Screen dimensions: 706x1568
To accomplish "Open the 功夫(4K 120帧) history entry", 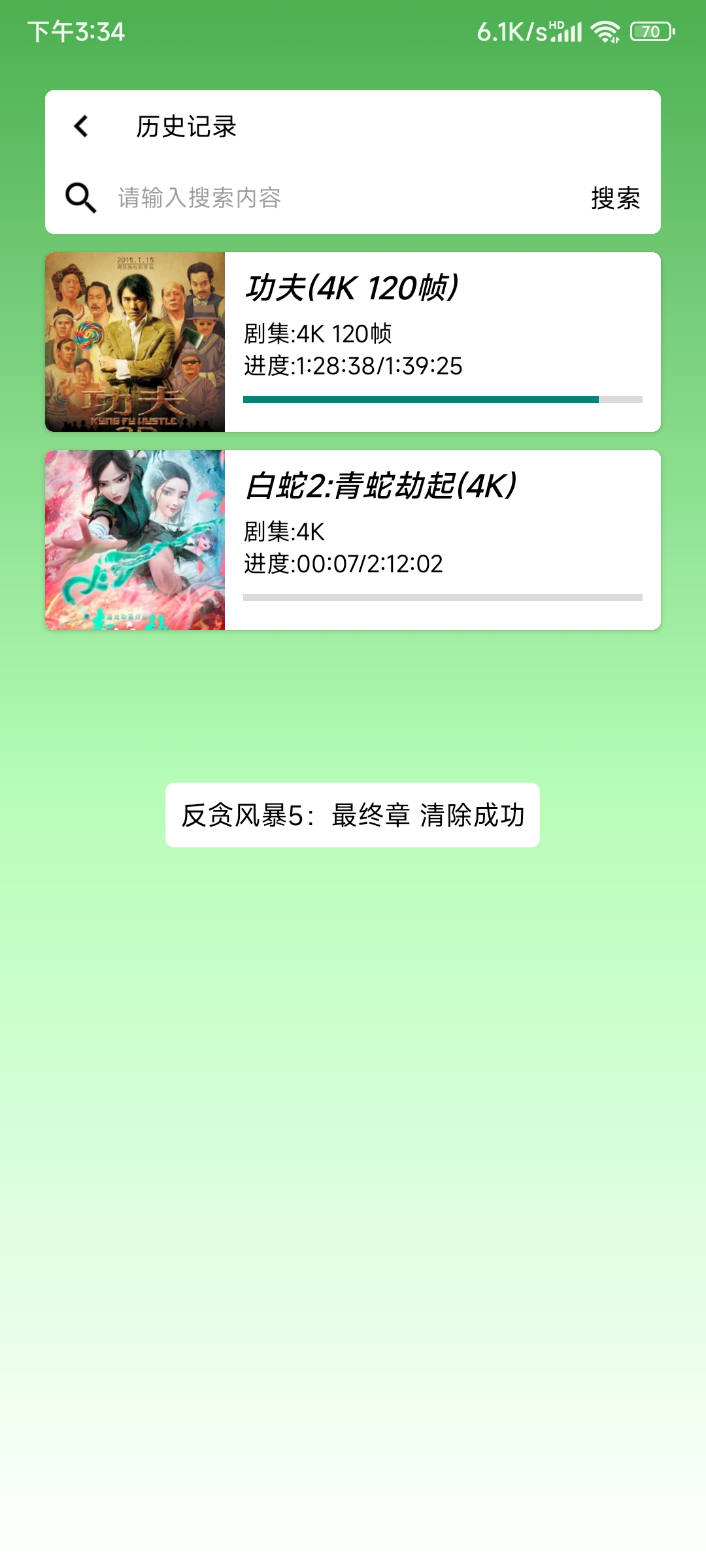I will (x=353, y=342).
